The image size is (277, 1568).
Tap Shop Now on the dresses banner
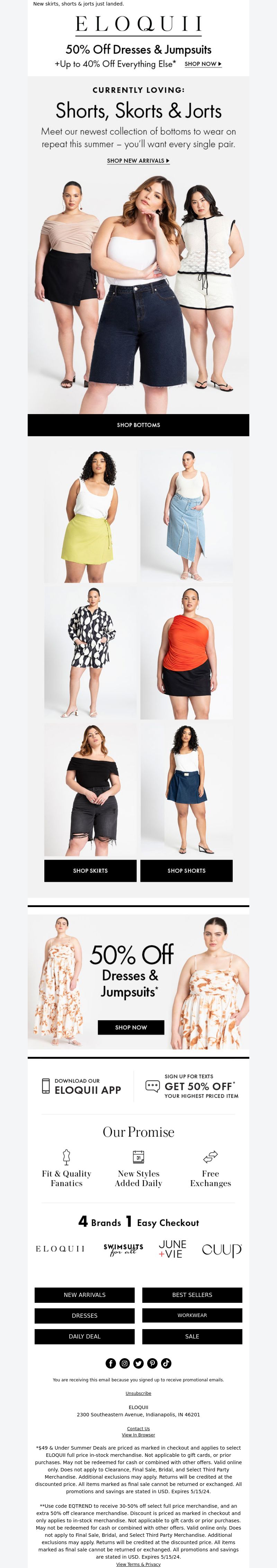point(131,1028)
